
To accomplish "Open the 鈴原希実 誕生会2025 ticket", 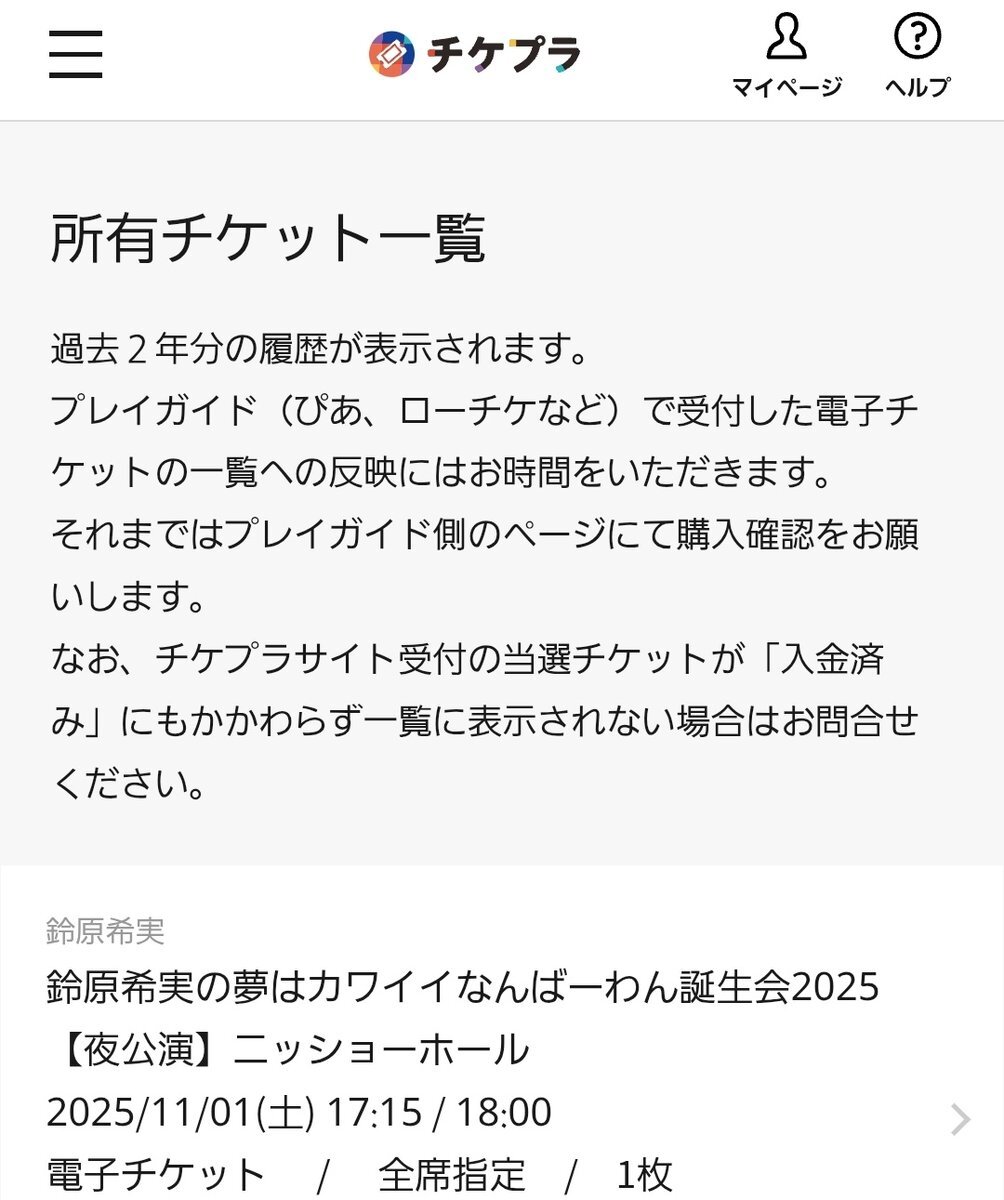I will 500,1050.
